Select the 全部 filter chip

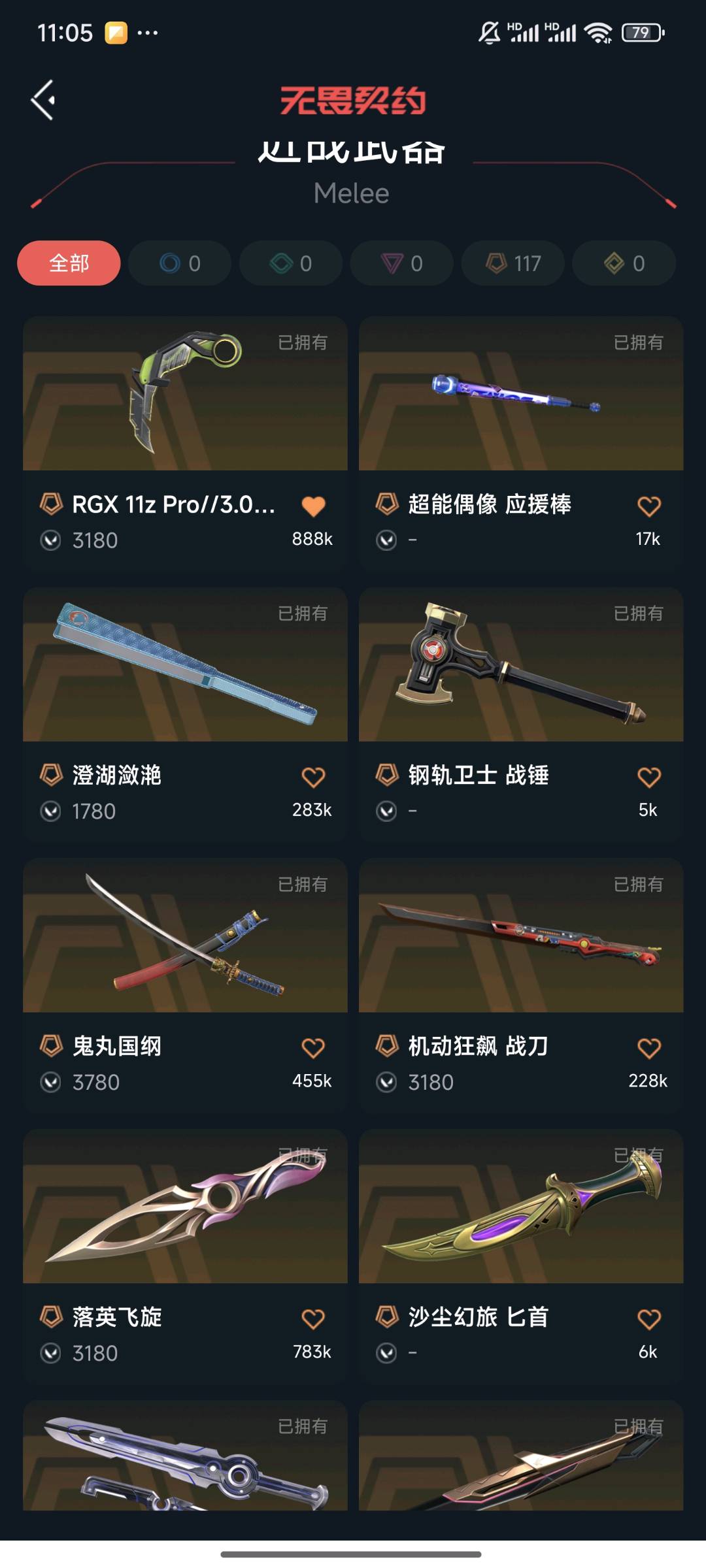tap(69, 263)
